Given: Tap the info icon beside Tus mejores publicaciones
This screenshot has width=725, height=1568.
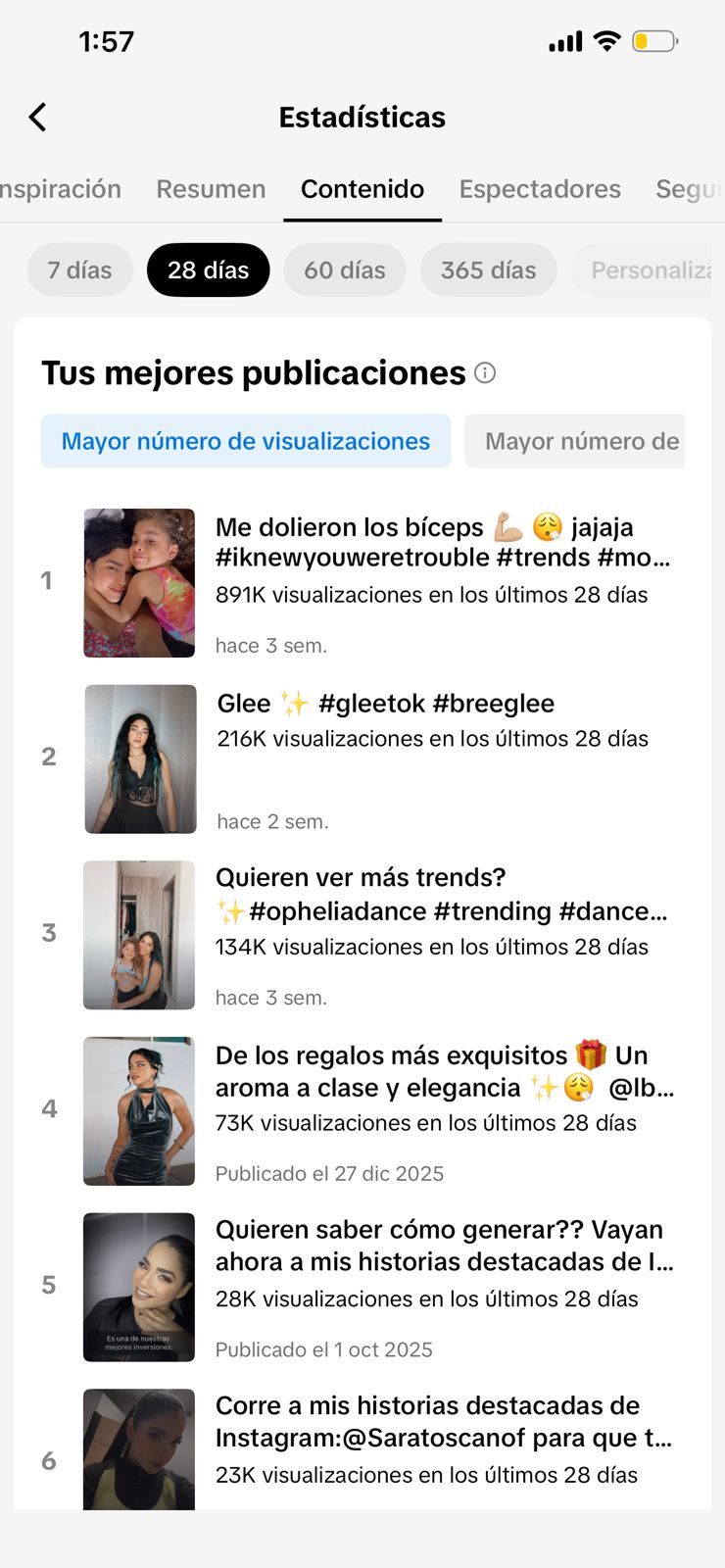Looking at the screenshot, I should 485,372.
